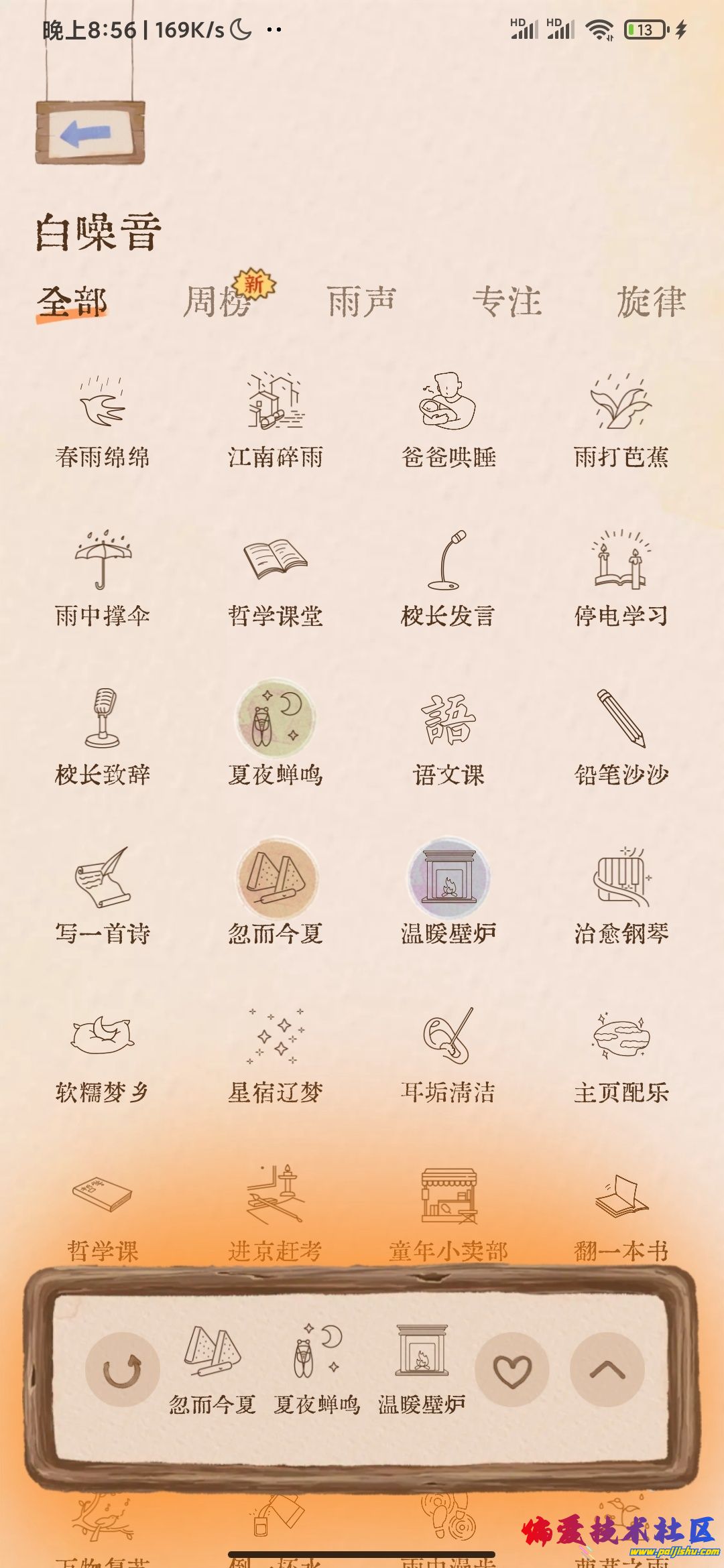Favorite the current sound mix
Viewport: 724px width, 1568px height.
point(512,1370)
